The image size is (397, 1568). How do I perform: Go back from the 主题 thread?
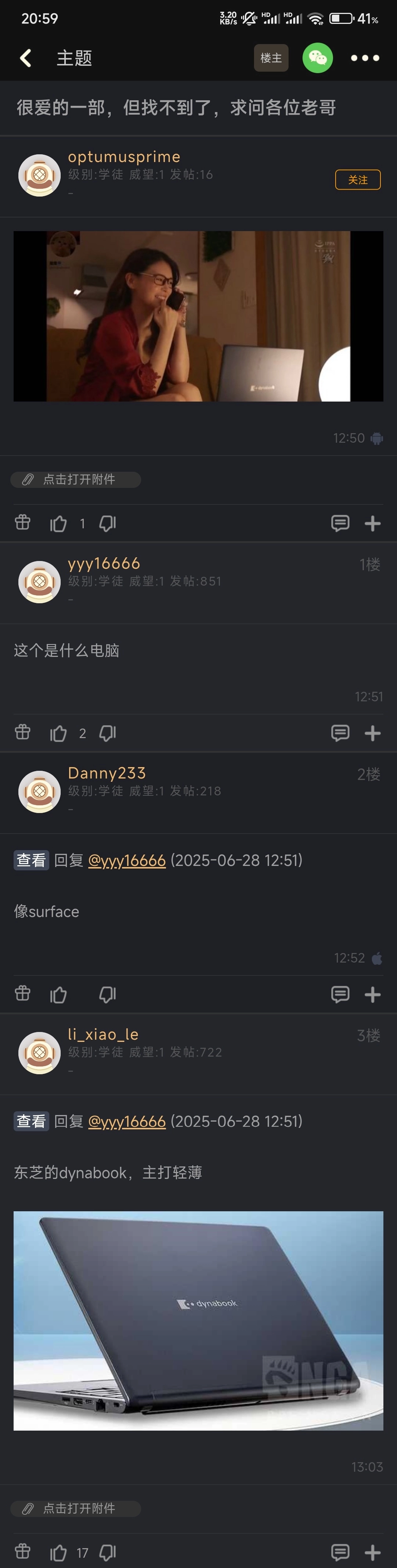point(26,58)
